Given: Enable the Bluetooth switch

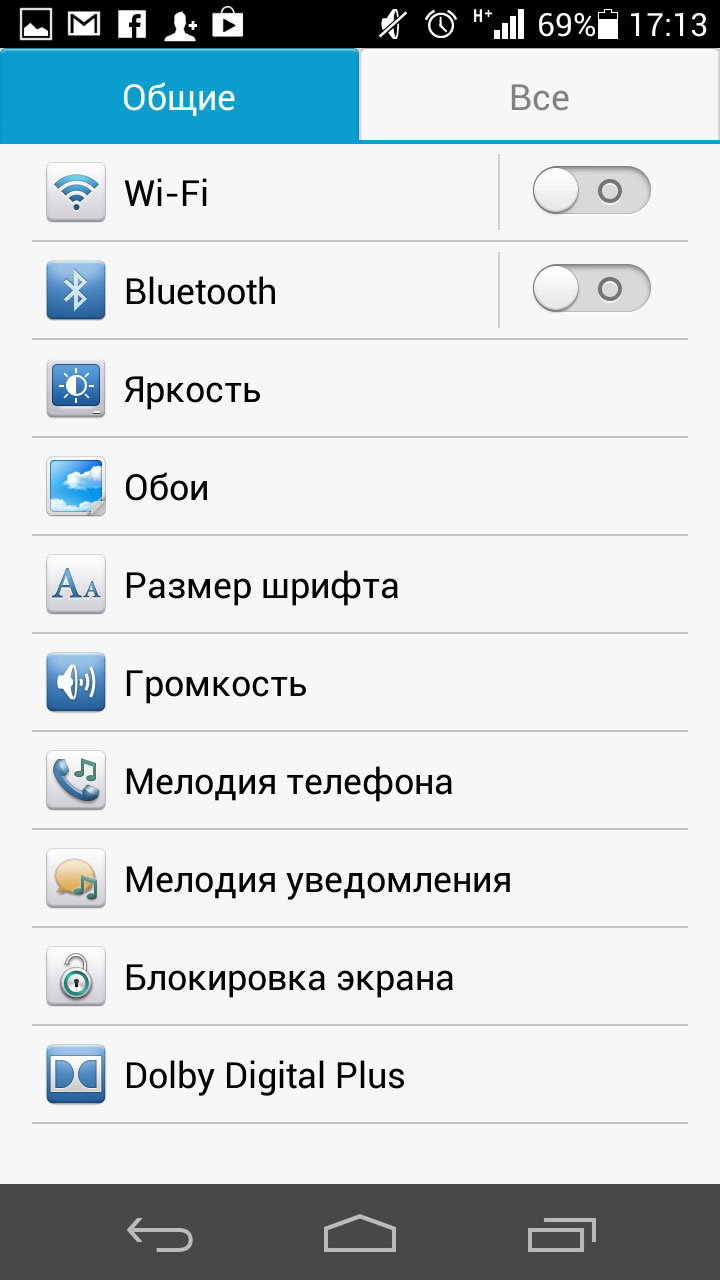Looking at the screenshot, I should [x=591, y=290].
